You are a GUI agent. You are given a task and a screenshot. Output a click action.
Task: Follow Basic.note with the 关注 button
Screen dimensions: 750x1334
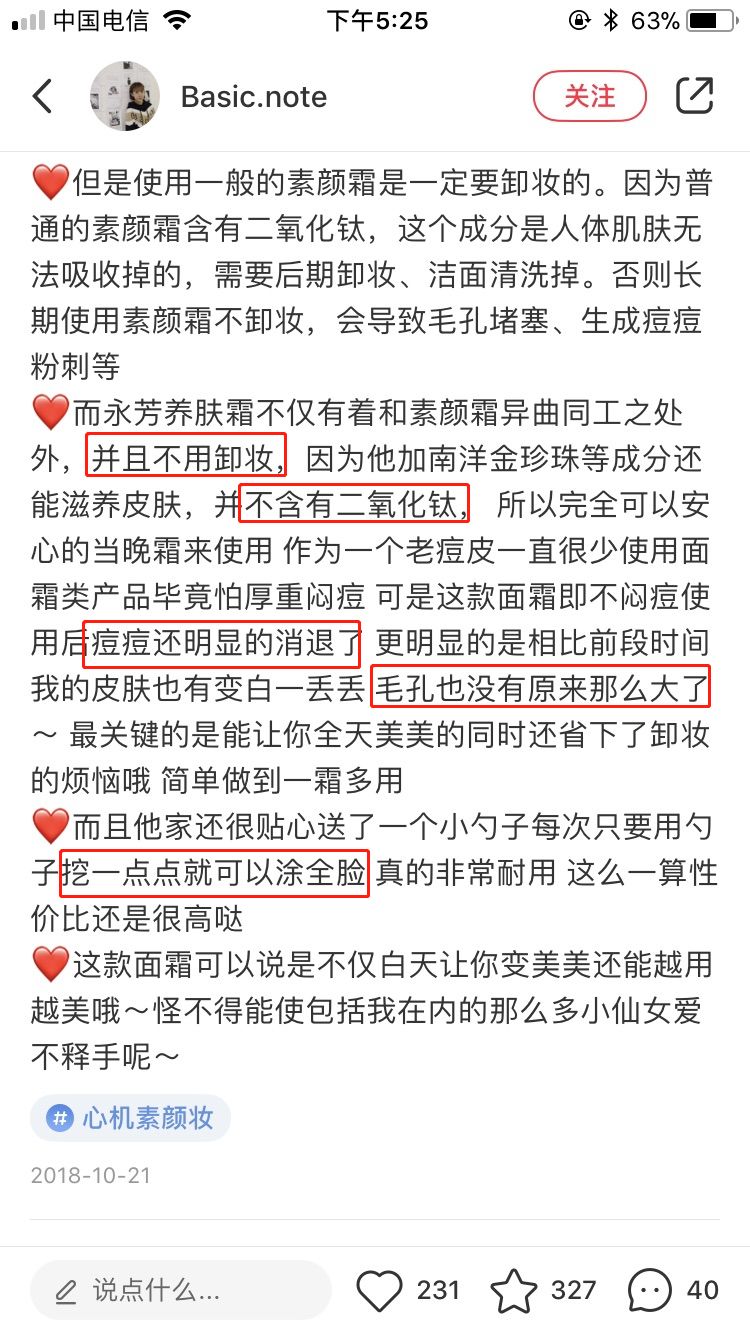point(589,96)
